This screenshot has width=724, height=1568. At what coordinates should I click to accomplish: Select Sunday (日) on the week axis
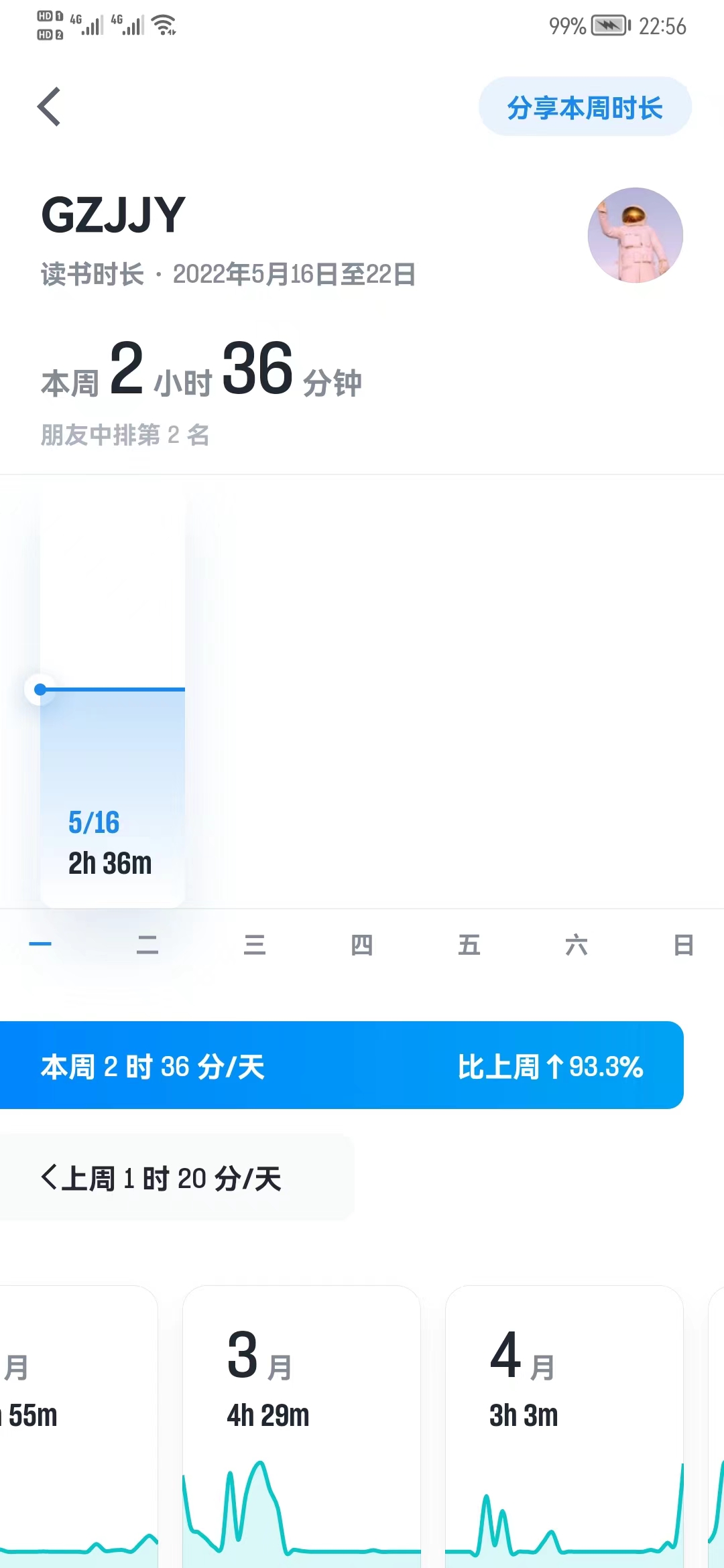coord(683,945)
